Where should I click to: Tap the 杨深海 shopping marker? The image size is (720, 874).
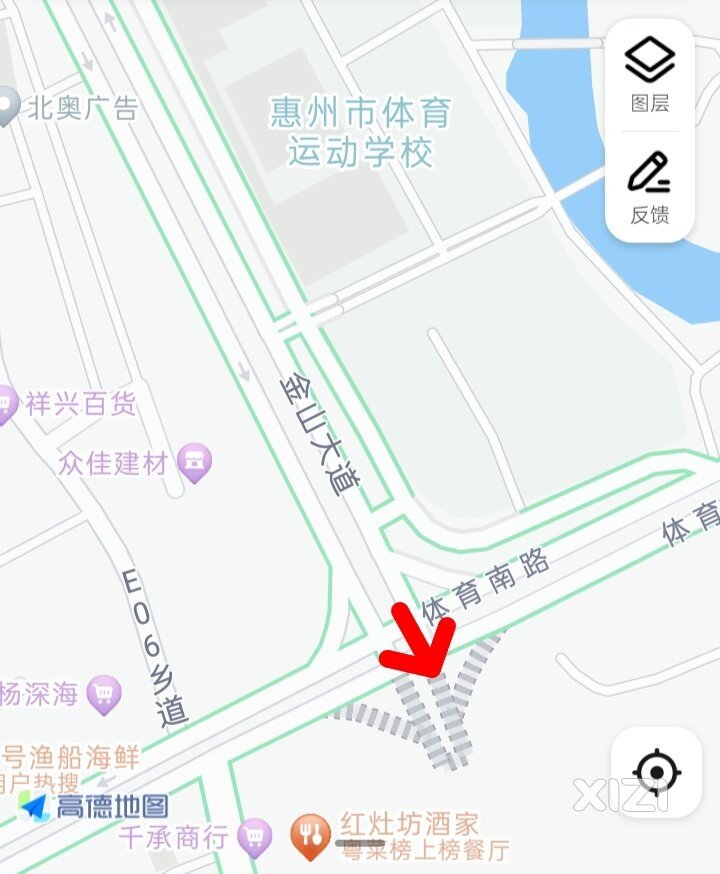pyautogui.click(x=103, y=693)
